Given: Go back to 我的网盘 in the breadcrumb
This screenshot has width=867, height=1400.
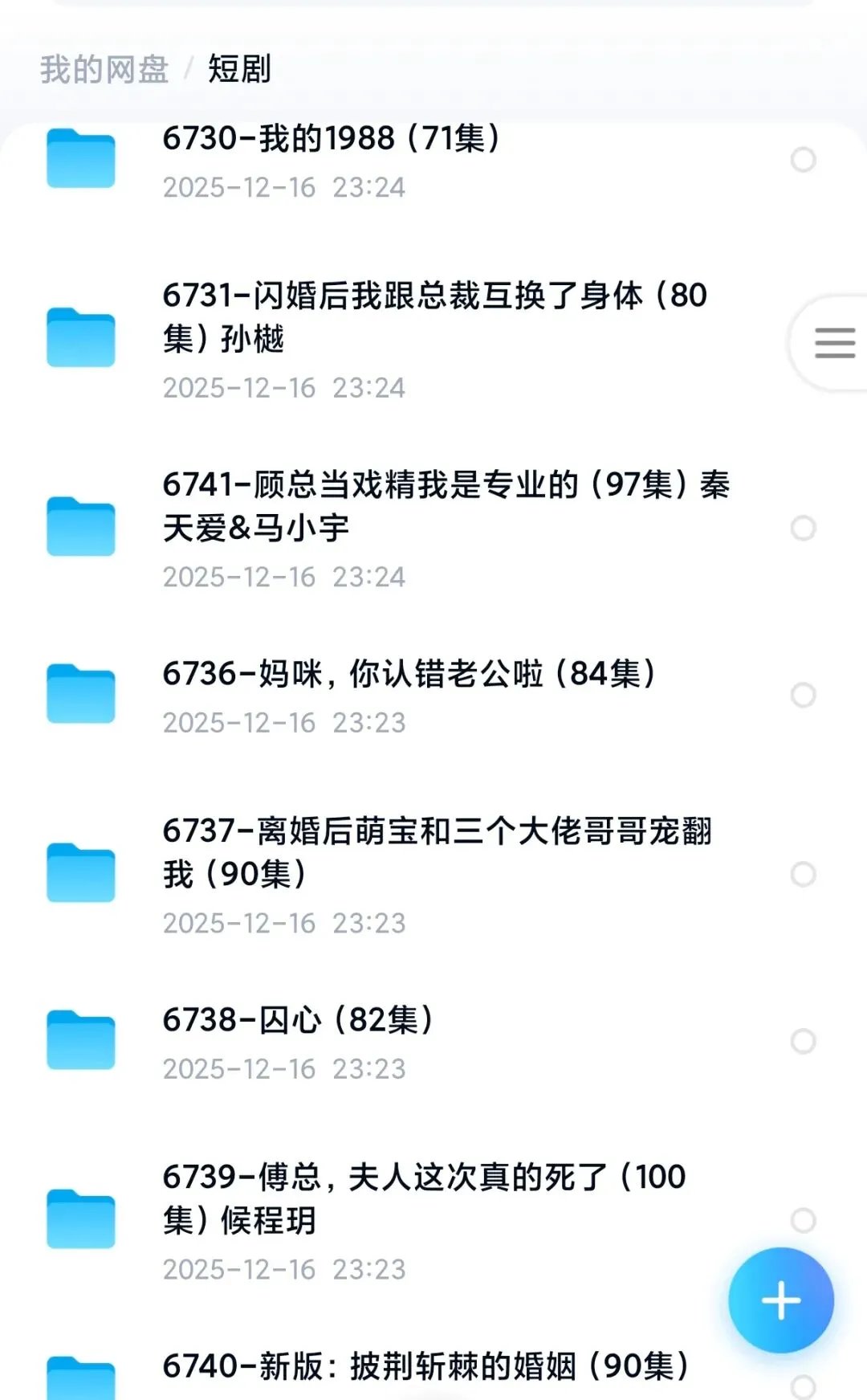Looking at the screenshot, I should pyautogui.click(x=104, y=69).
